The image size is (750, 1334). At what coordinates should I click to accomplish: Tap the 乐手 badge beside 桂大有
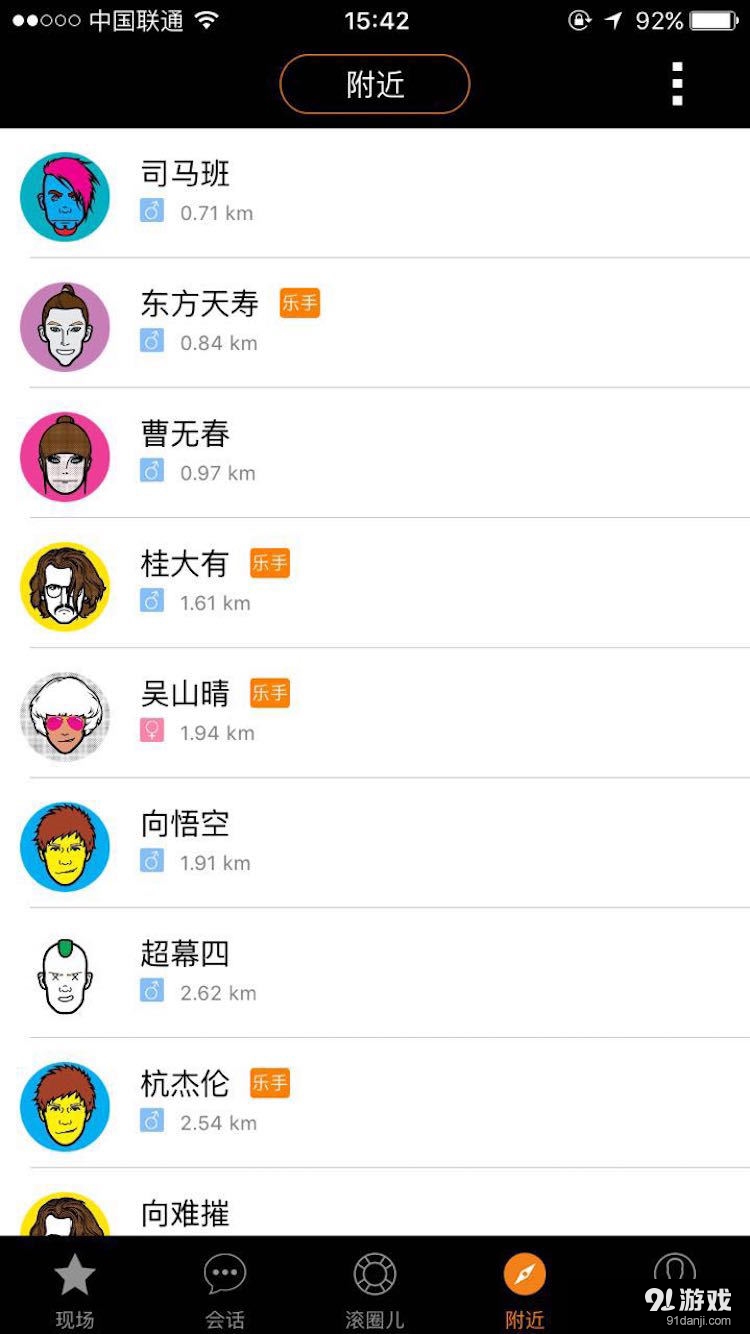tap(270, 563)
